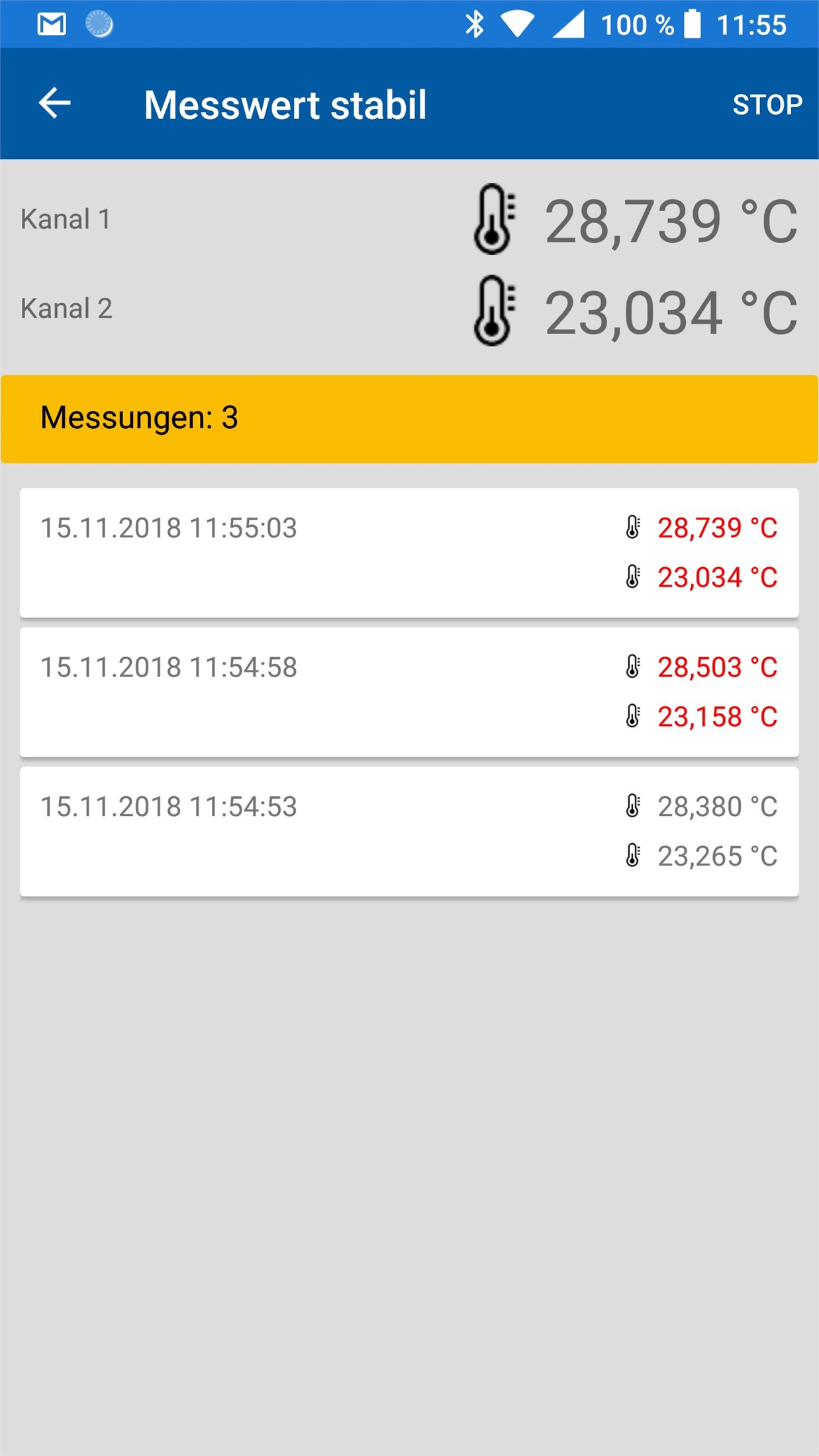Open the measurement from 11:55:03
This screenshot has height=1456, width=819.
(409, 553)
